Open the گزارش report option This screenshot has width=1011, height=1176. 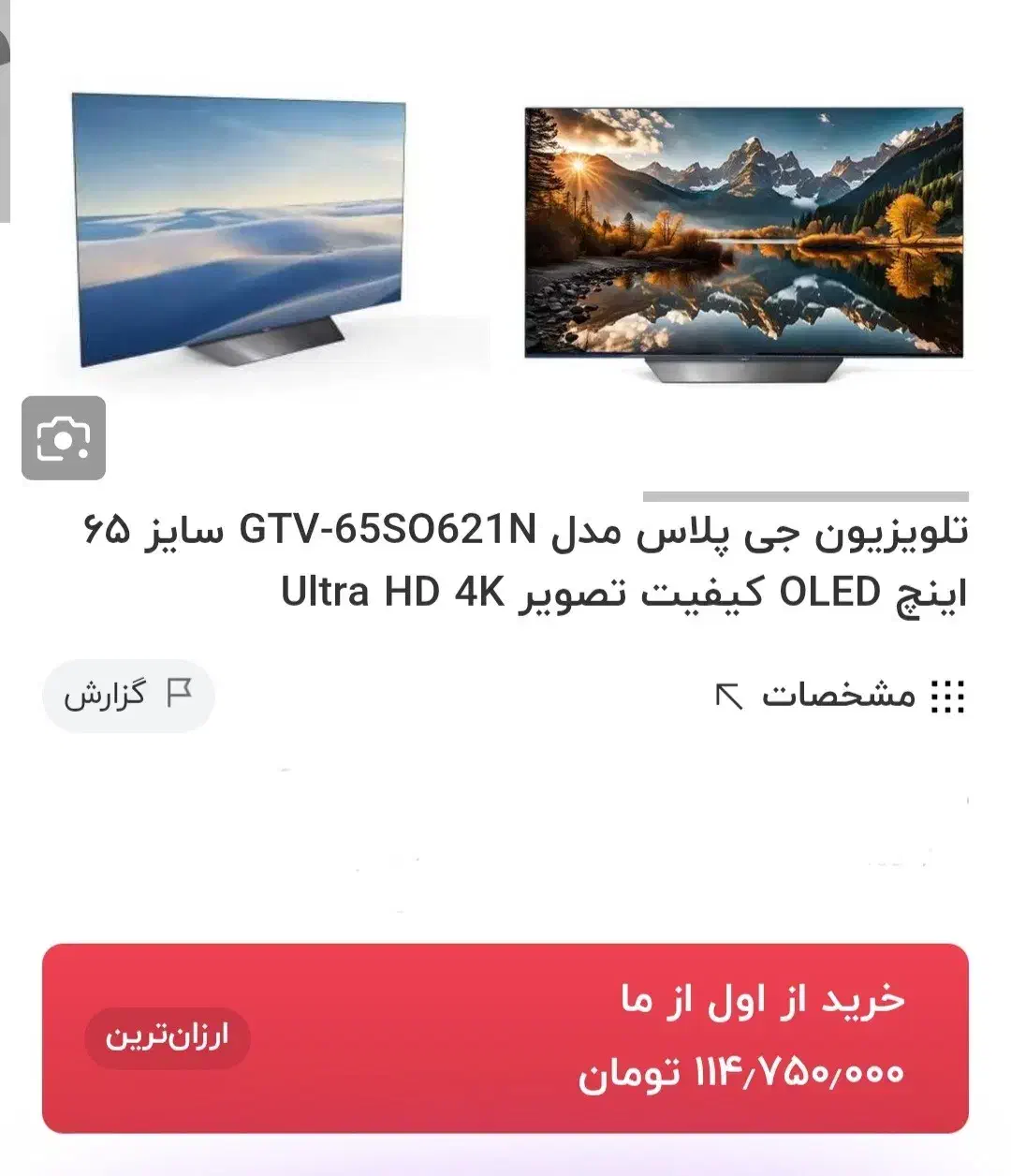[126, 696]
